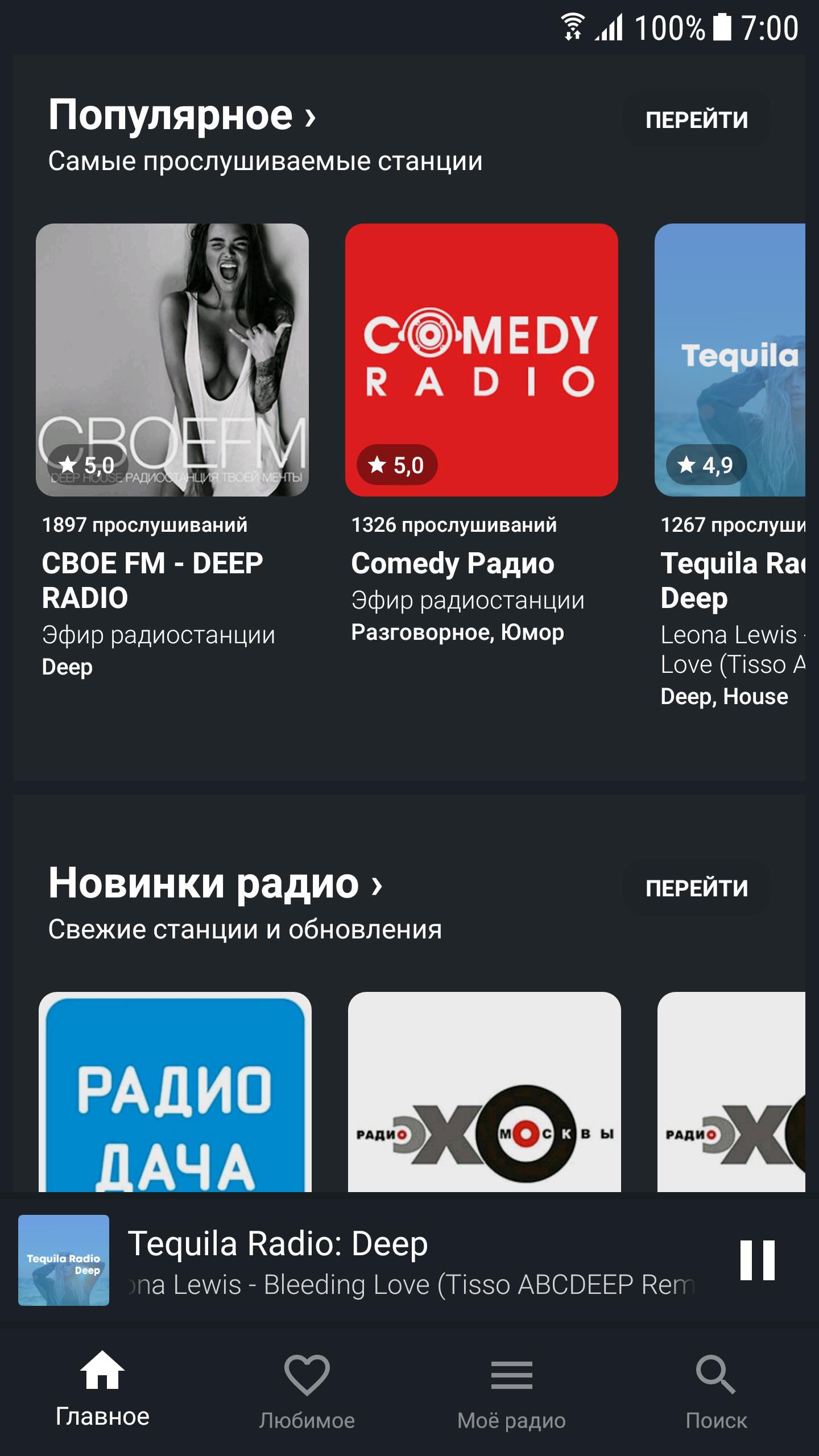Open the Comedy Радио station card
This screenshot has height=1456, width=819.
point(481,360)
